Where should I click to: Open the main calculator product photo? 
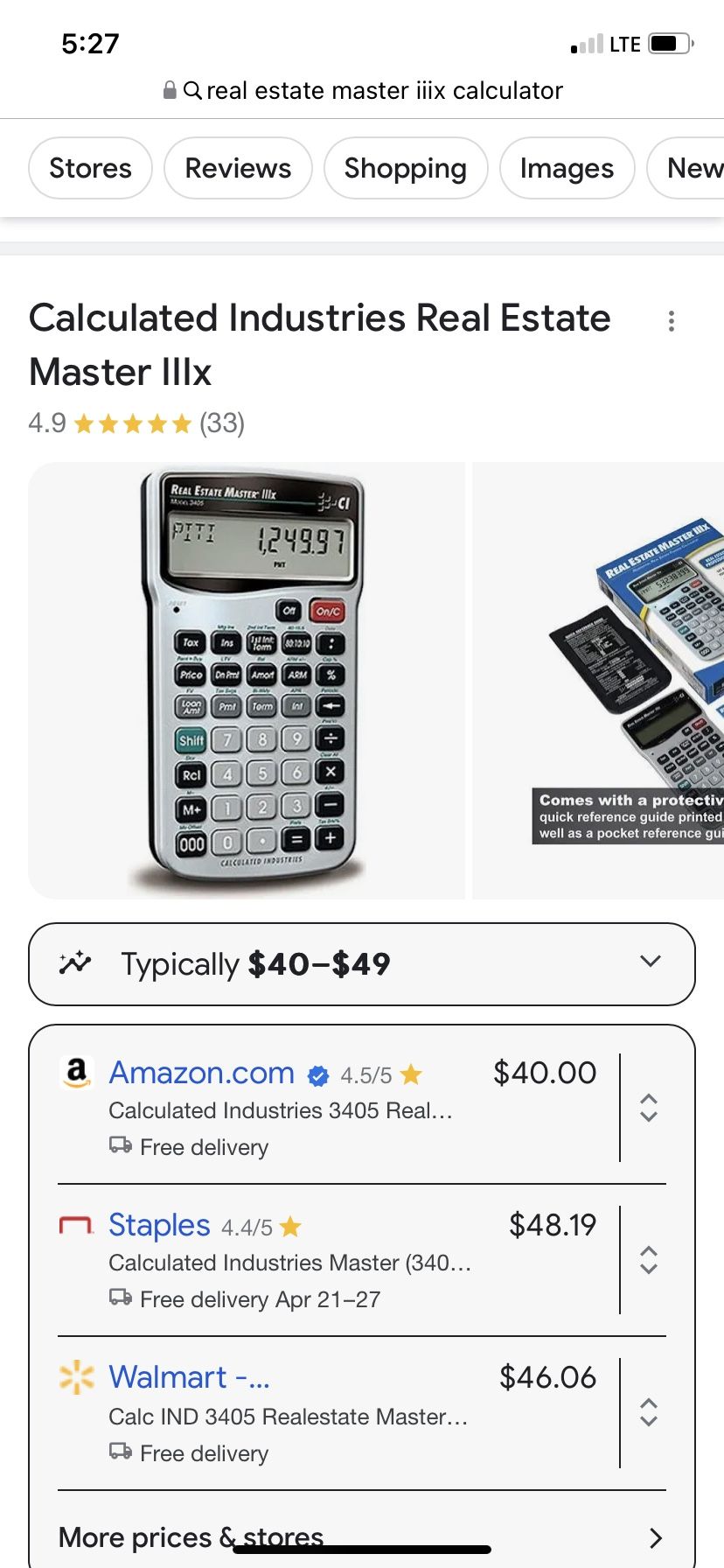(247, 680)
